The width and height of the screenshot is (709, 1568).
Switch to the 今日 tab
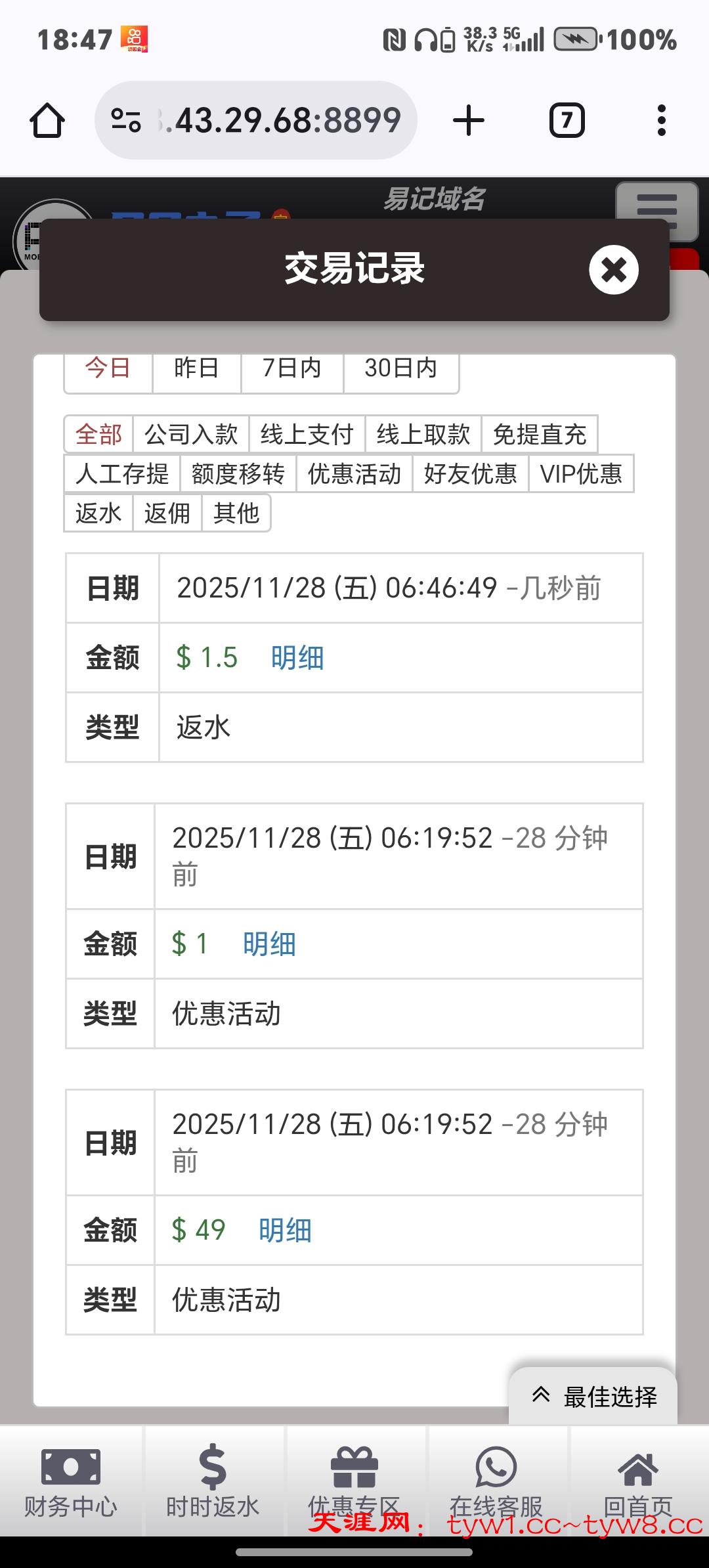[106, 369]
